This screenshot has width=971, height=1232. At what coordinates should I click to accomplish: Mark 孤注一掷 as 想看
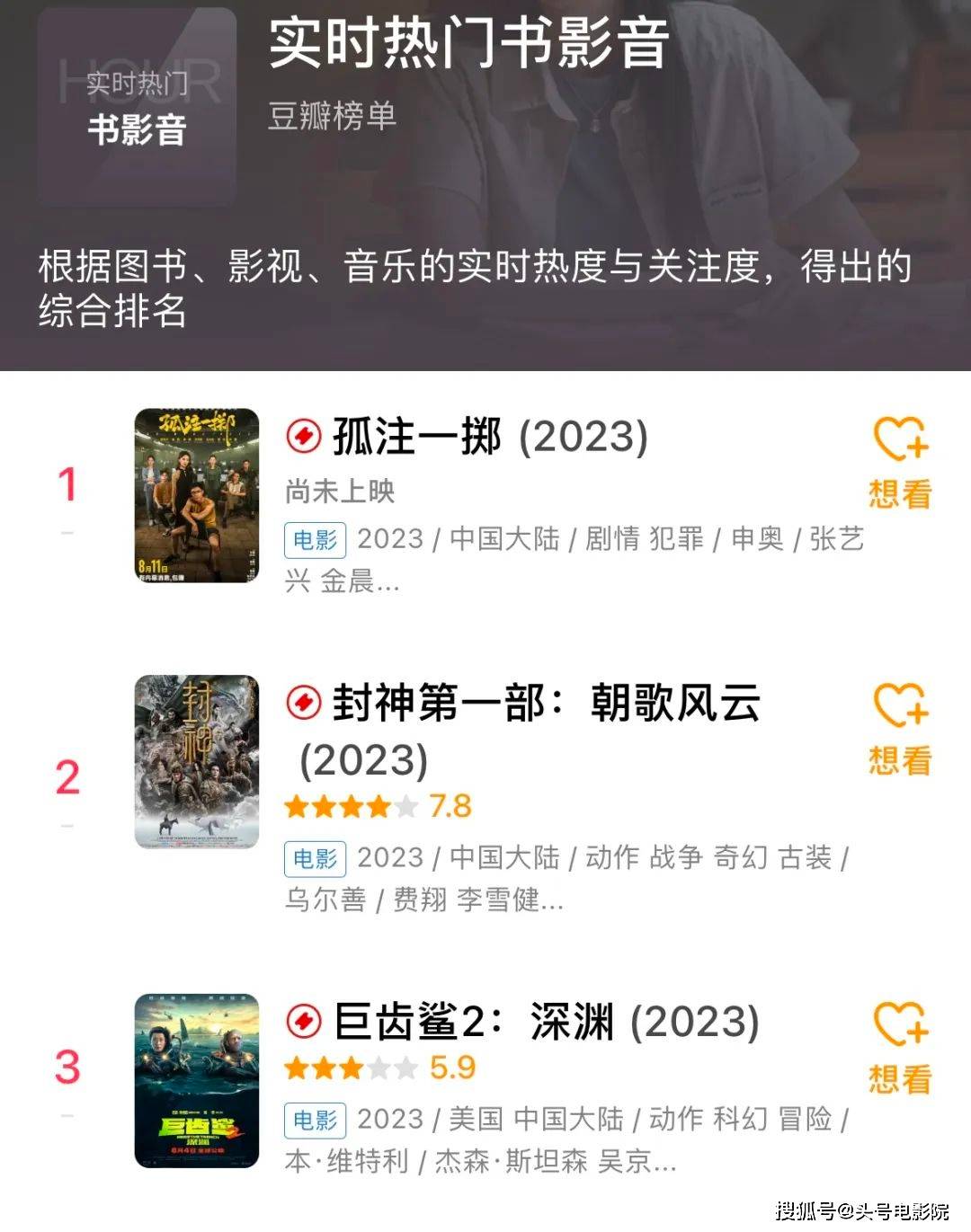(899, 463)
